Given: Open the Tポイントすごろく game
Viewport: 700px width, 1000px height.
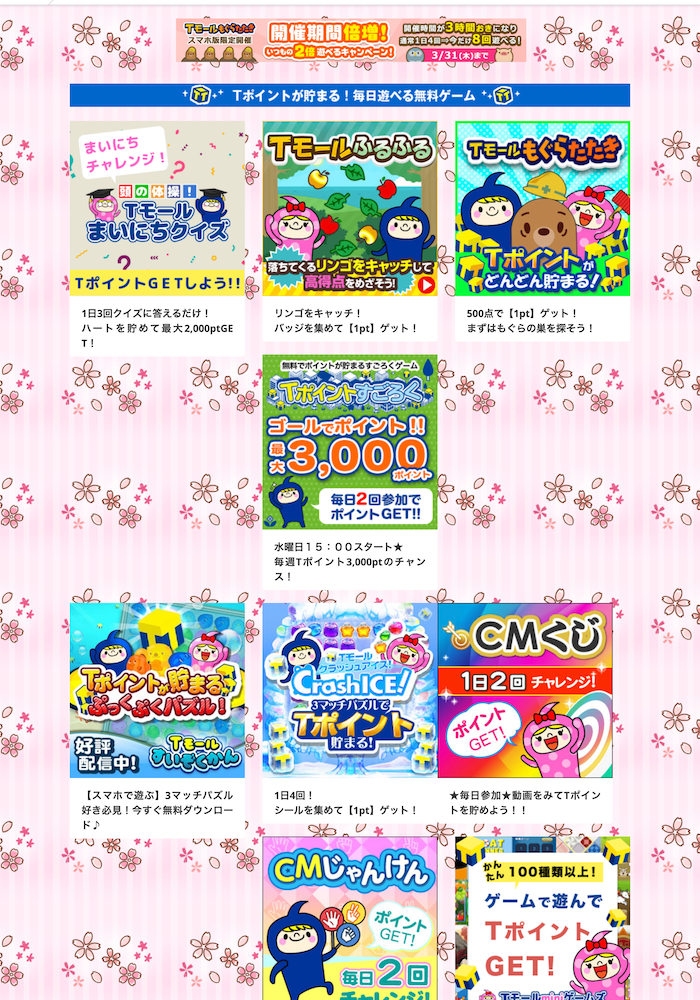Looking at the screenshot, I should pyautogui.click(x=350, y=441).
